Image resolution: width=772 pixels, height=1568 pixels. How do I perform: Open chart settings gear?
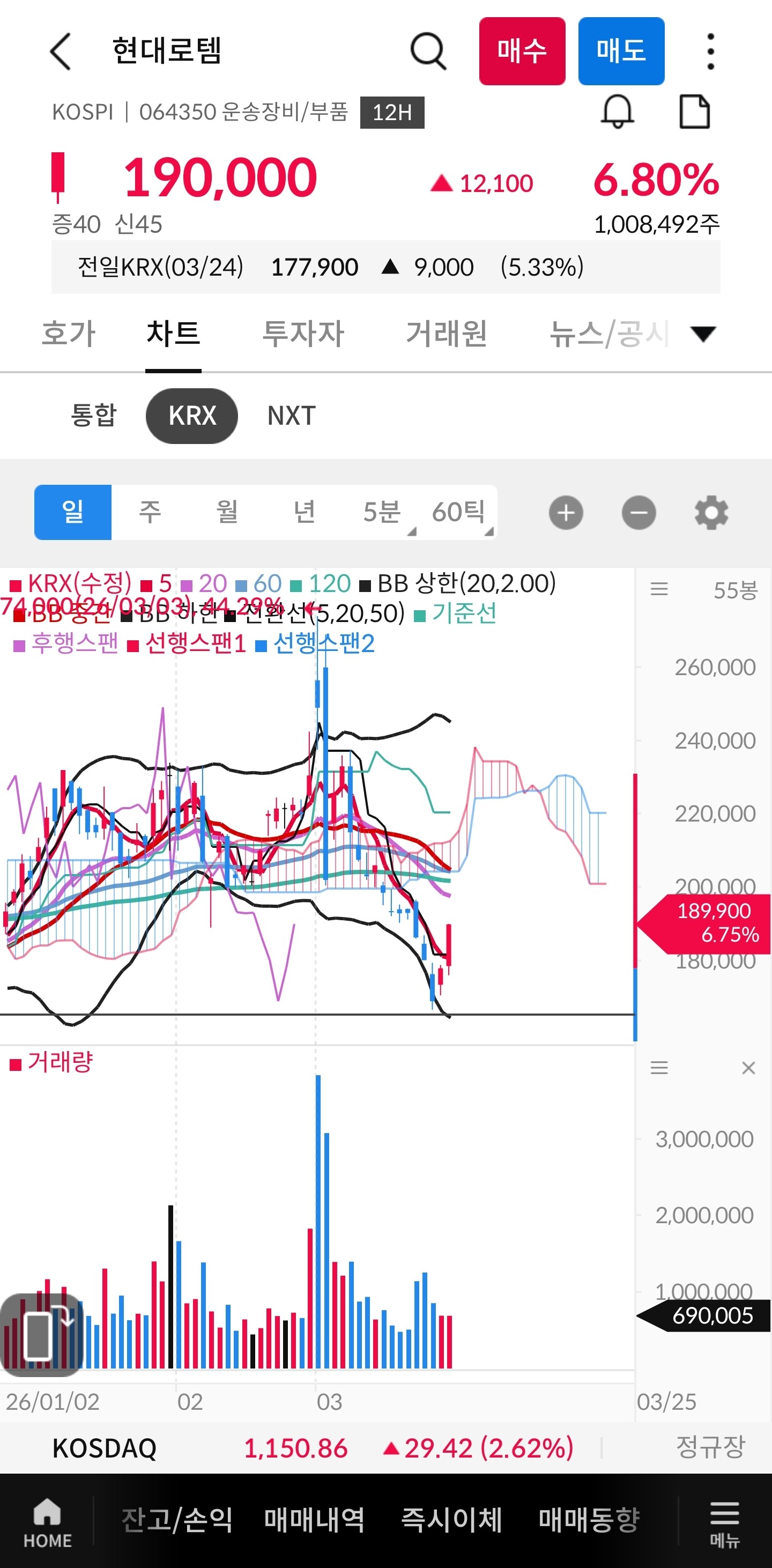tap(711, 513)
